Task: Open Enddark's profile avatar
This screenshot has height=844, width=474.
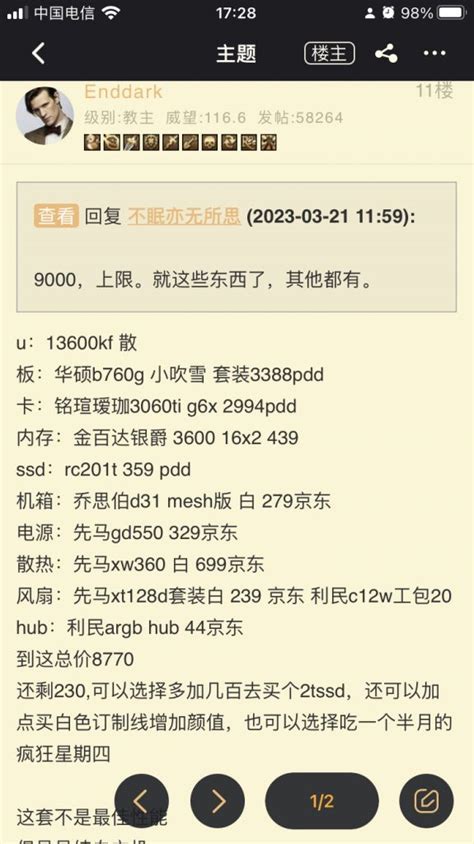Action: point(45,116)
